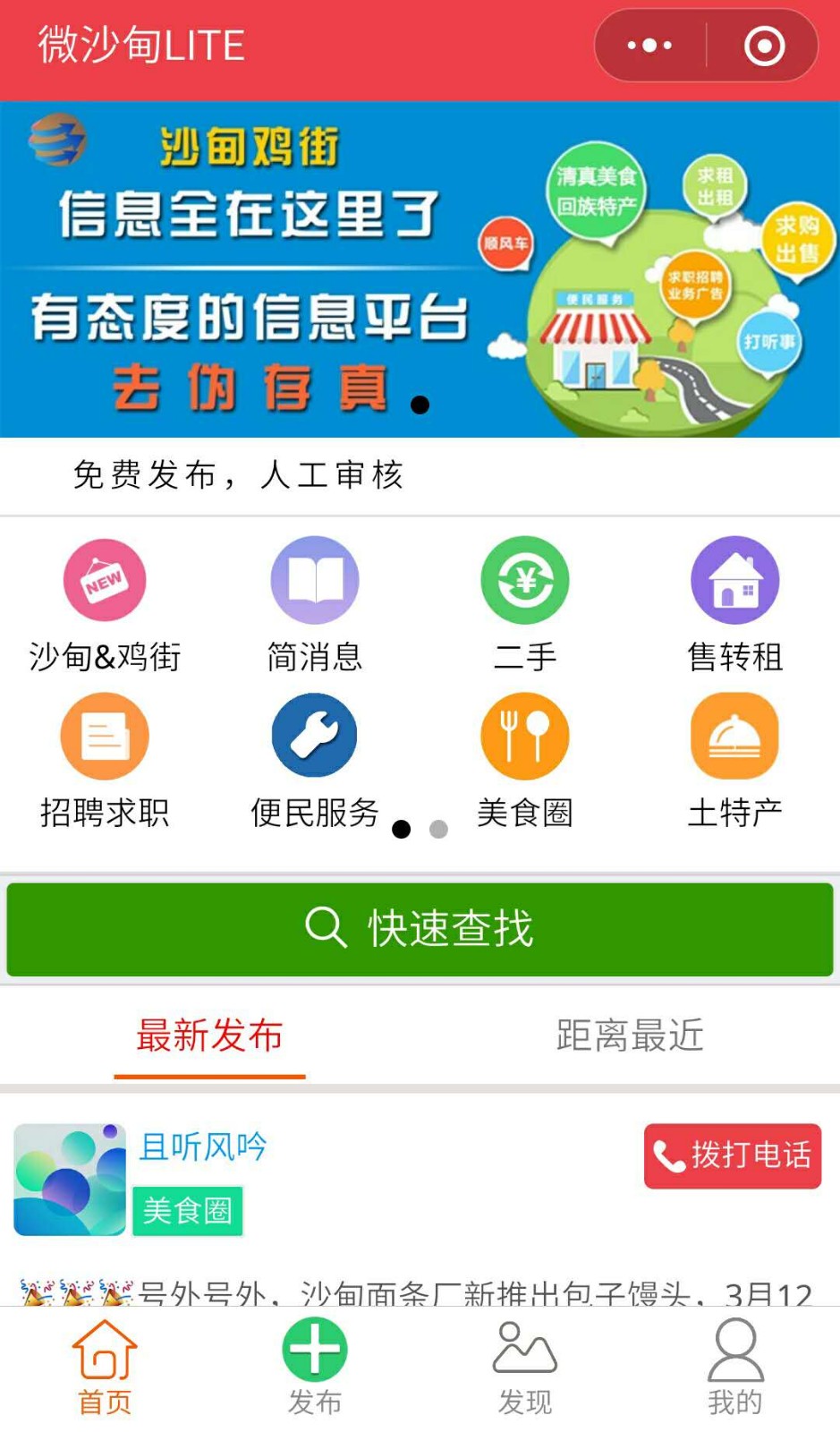Call 且听风吟 via 拨打电话

(x=733, y=1155)
